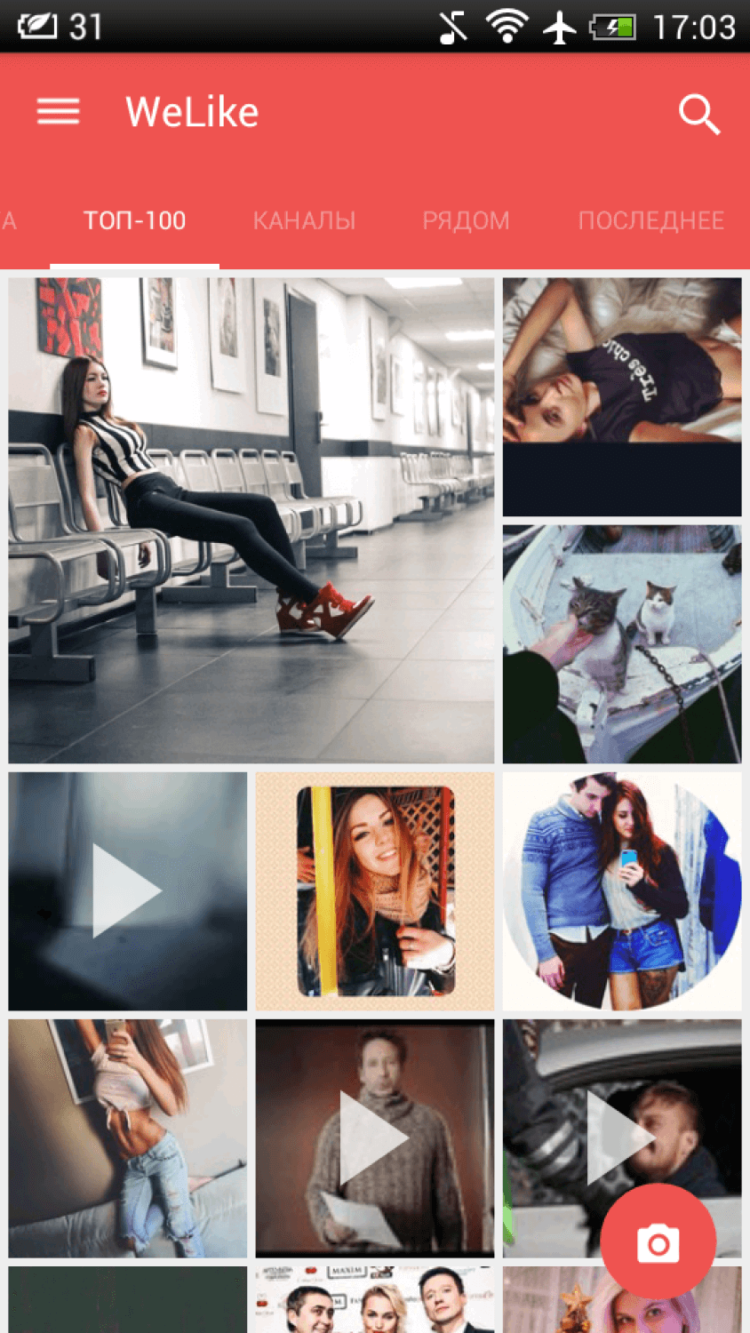Open the hamburger navigation drawer

click(x=58, y=112)
